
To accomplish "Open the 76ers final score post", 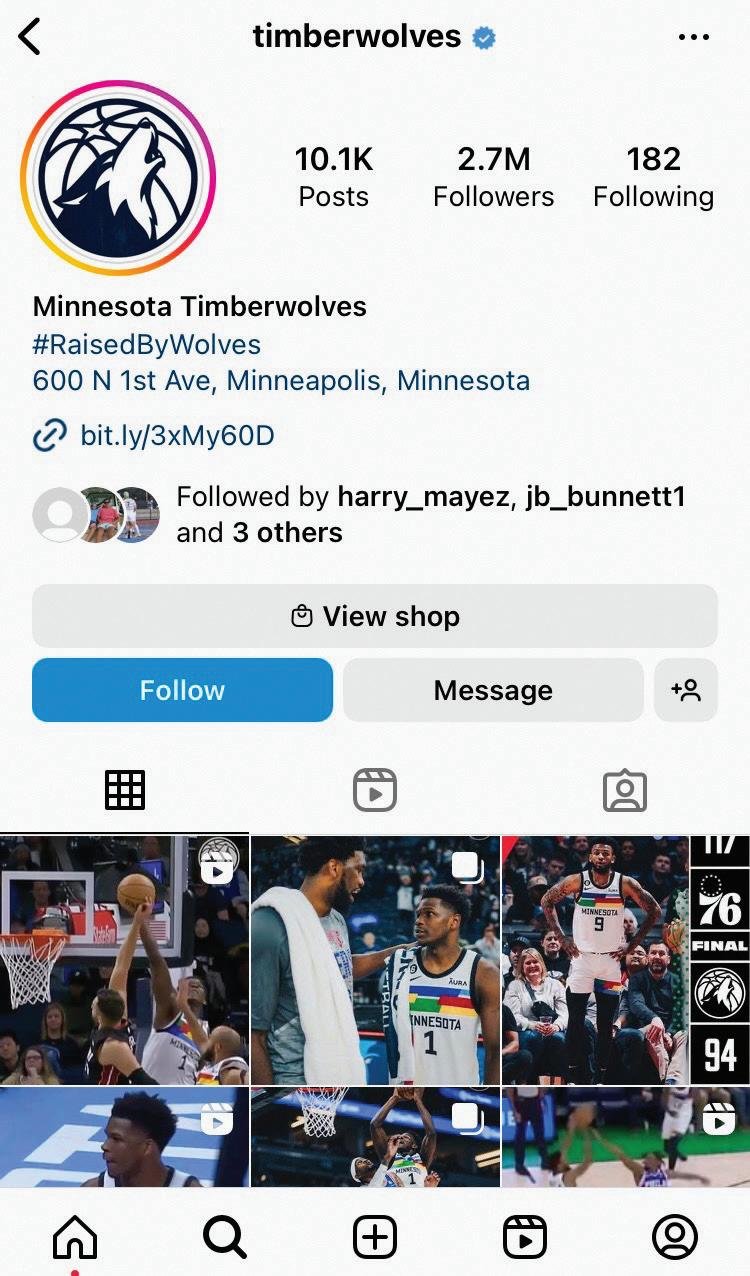I will (x=625, y=960).
